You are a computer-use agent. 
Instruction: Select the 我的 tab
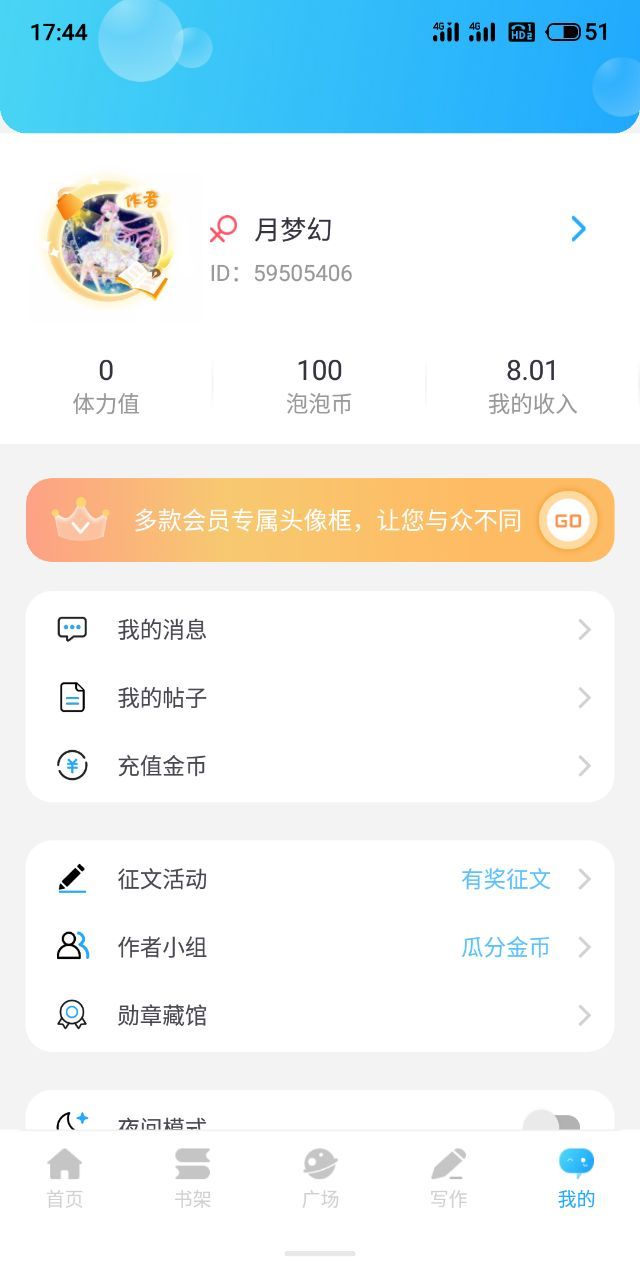(x=576, y=1178)
